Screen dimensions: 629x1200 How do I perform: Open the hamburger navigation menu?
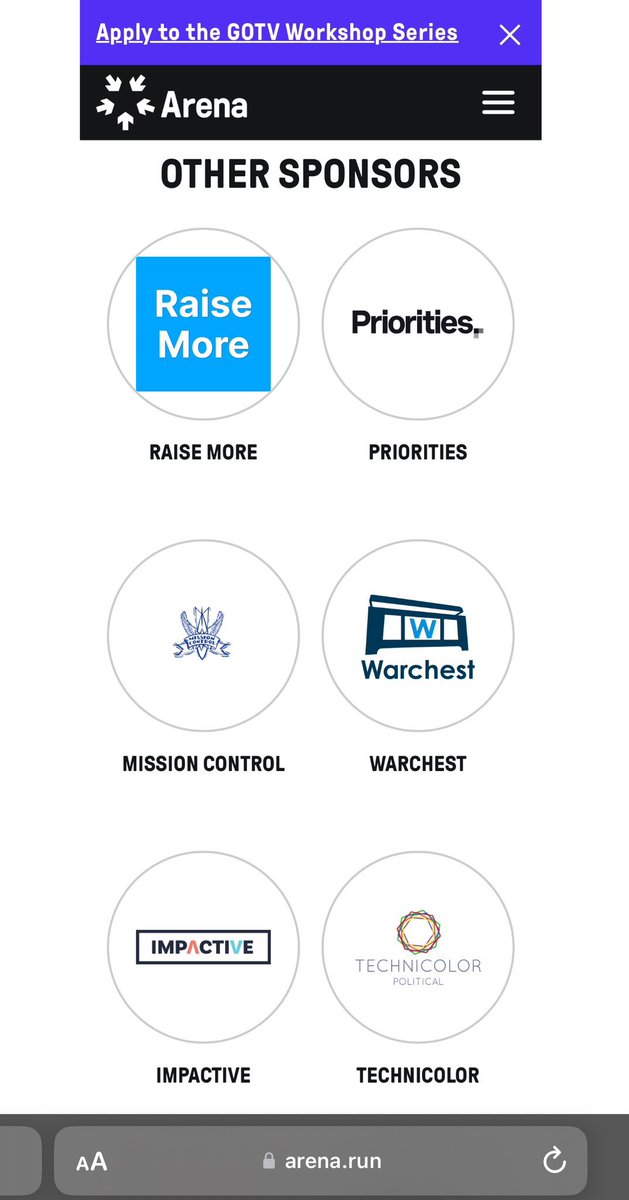coord(498,103)
